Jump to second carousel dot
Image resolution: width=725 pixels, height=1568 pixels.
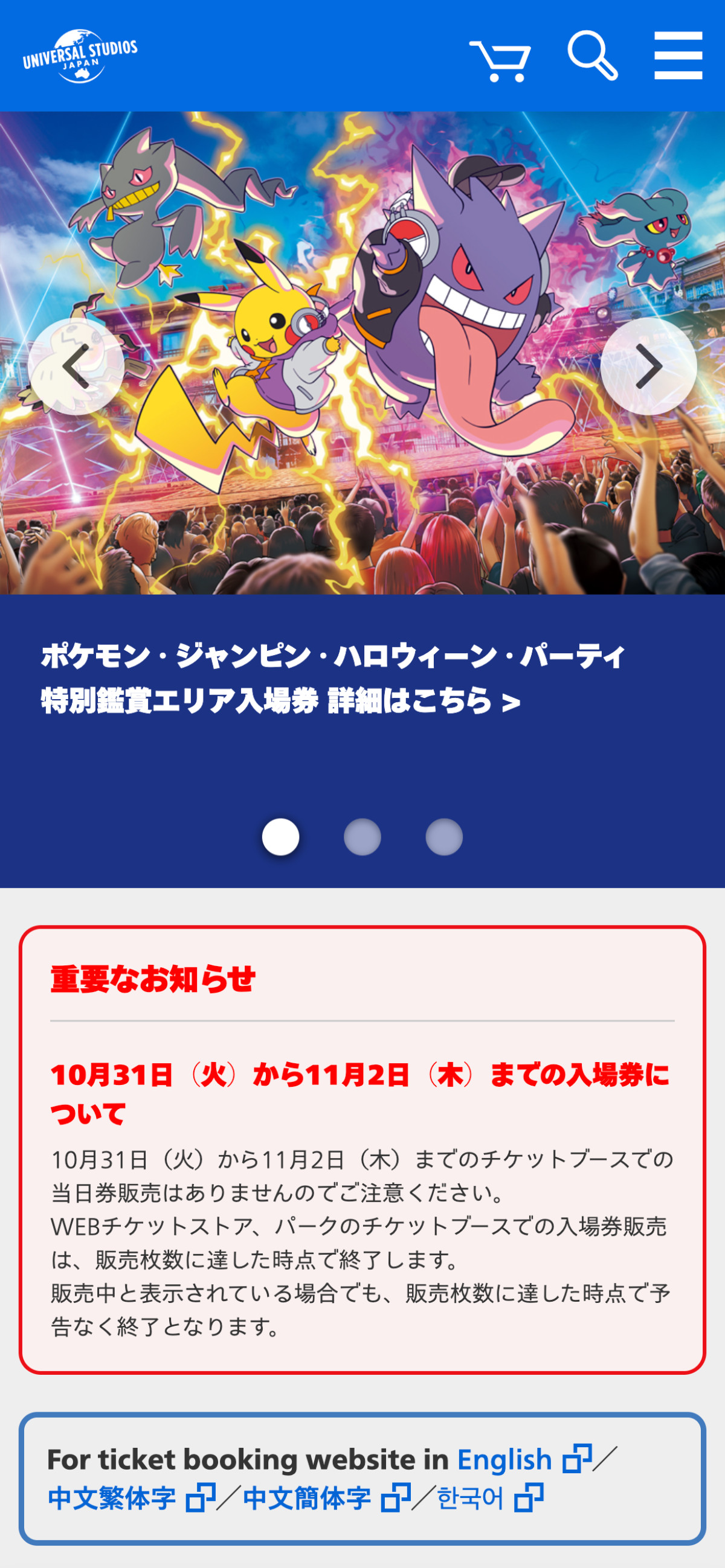pos(362,837)
